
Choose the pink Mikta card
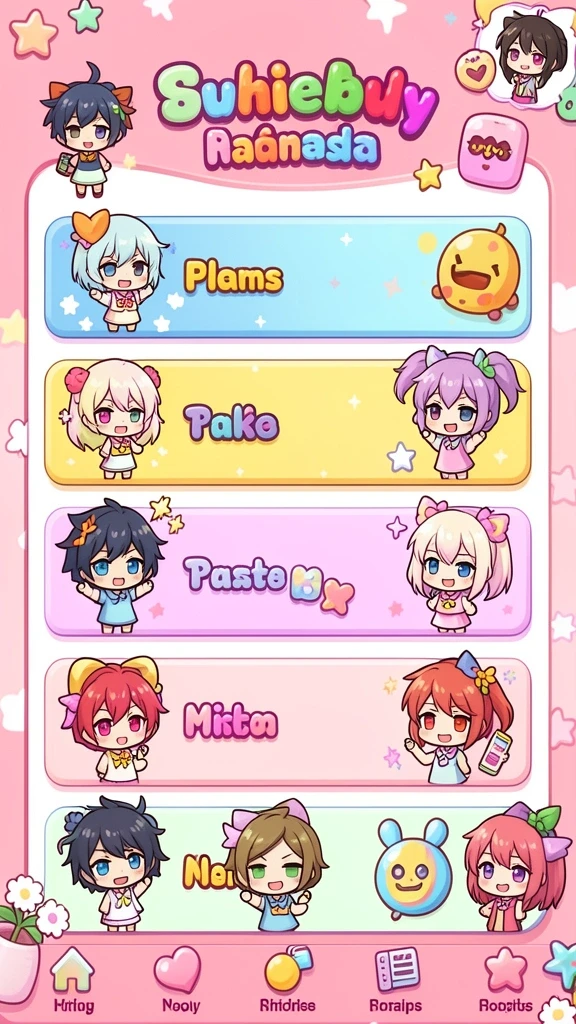click(x=287, y=722)
